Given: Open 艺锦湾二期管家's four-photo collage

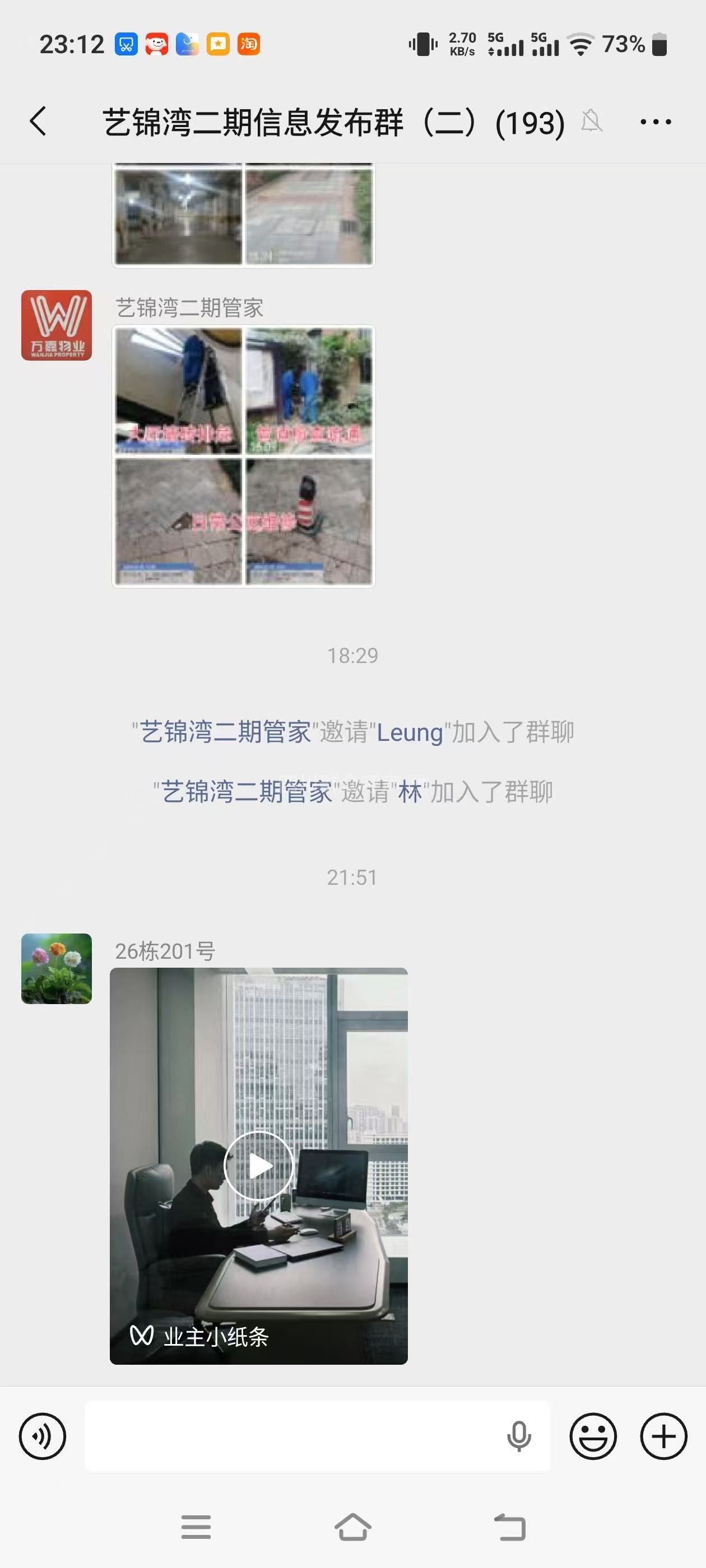Looking at the screenshot, I should pos(244,456).
